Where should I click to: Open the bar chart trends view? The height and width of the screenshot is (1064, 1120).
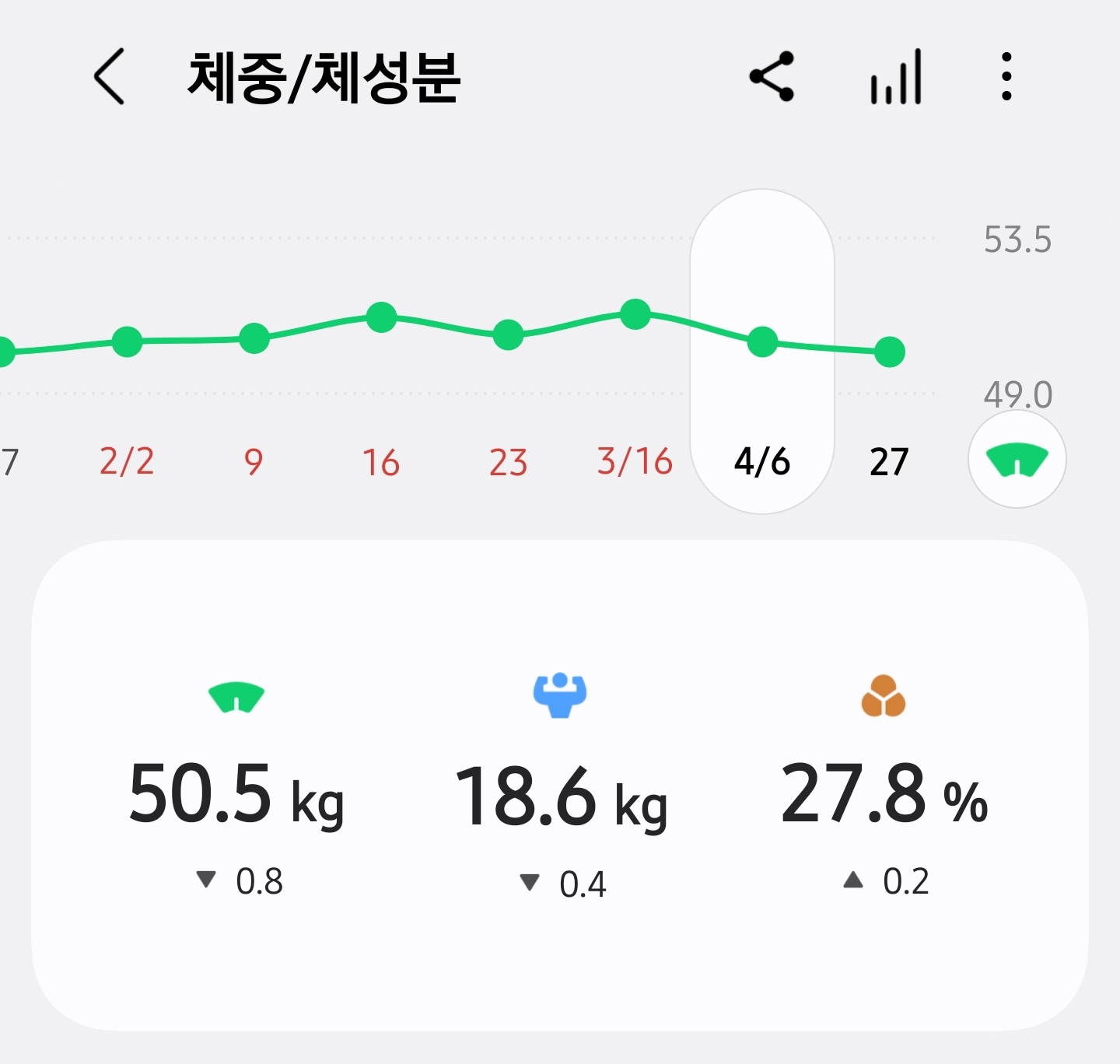(896, 76)
